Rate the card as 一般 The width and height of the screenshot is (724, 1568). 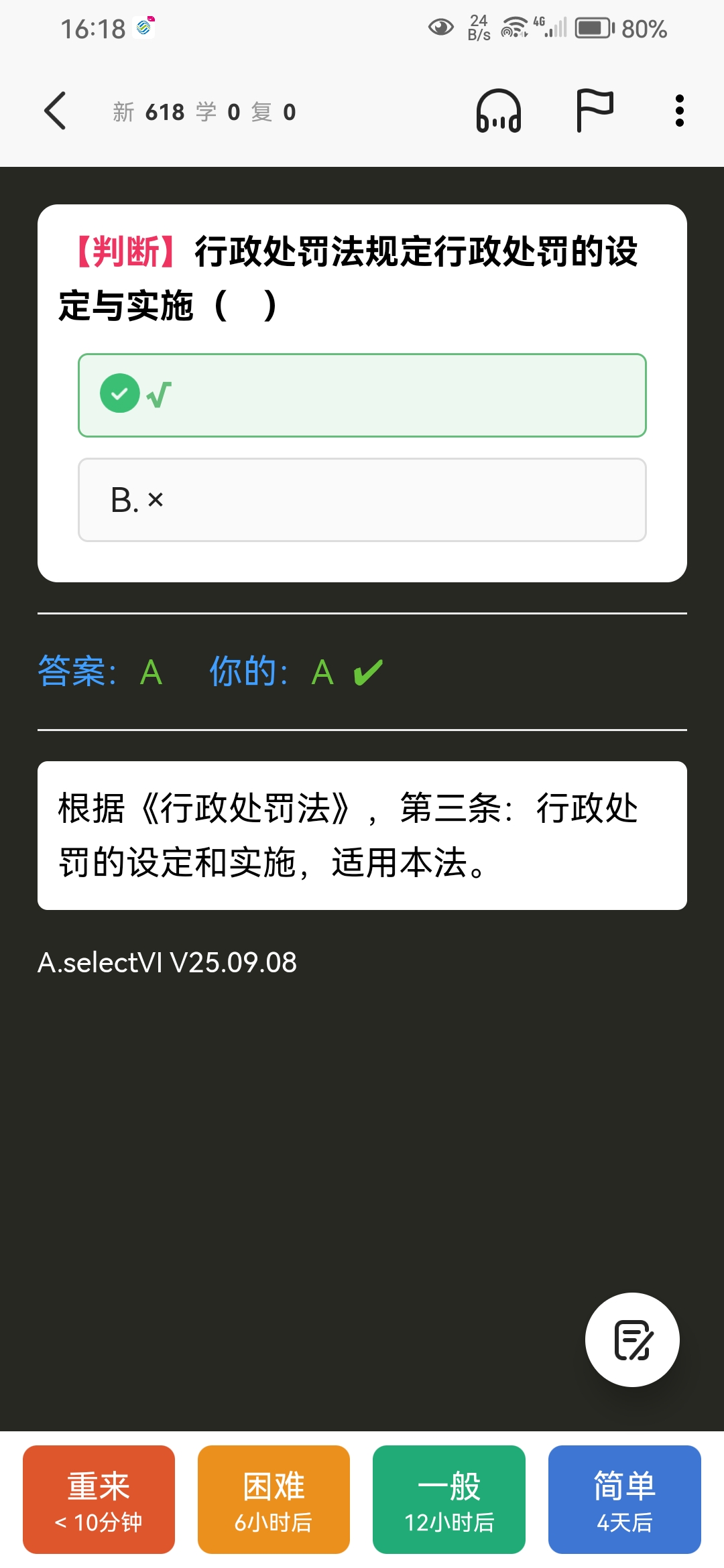[x=448, y=1500]
